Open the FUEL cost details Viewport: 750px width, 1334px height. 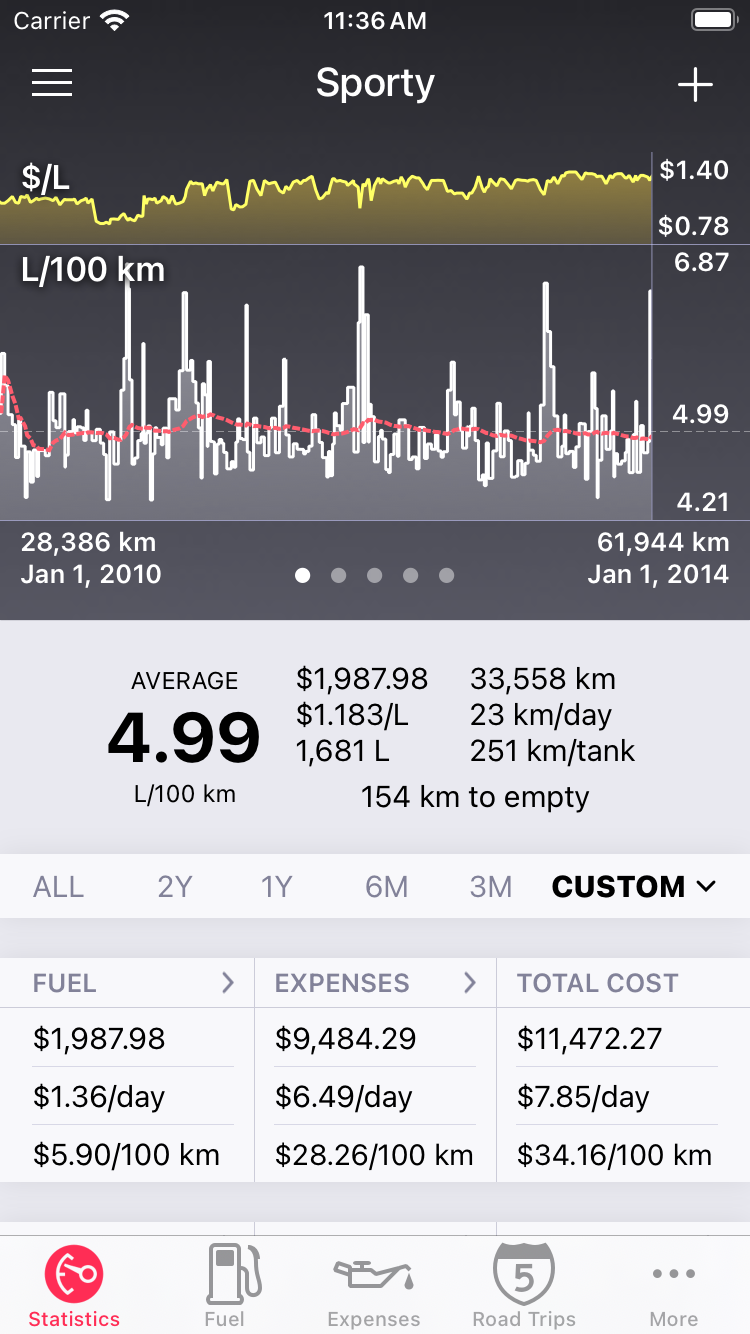(128, 983)
